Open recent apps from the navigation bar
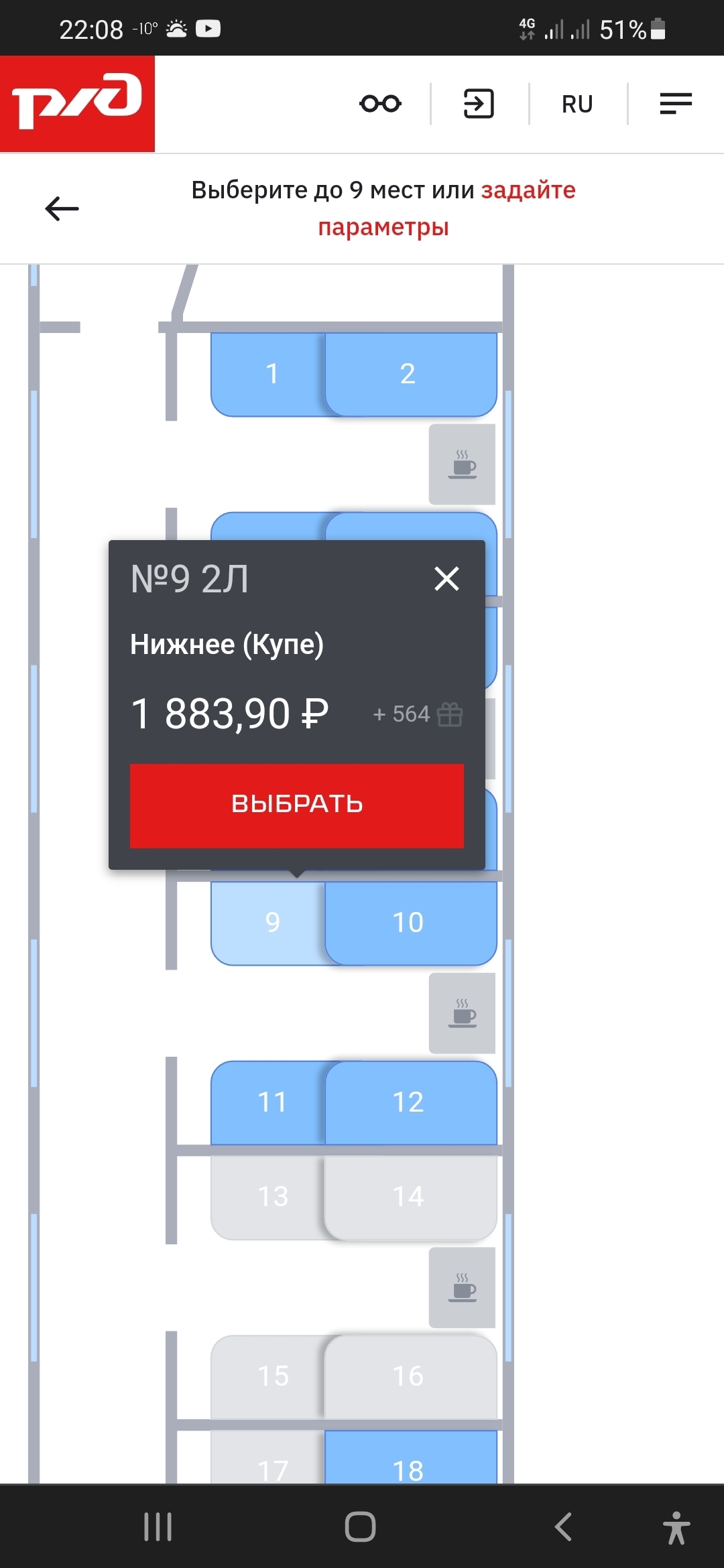Screen dimensions: 724x1568 pyautogui.click(x=158, y=1527)
